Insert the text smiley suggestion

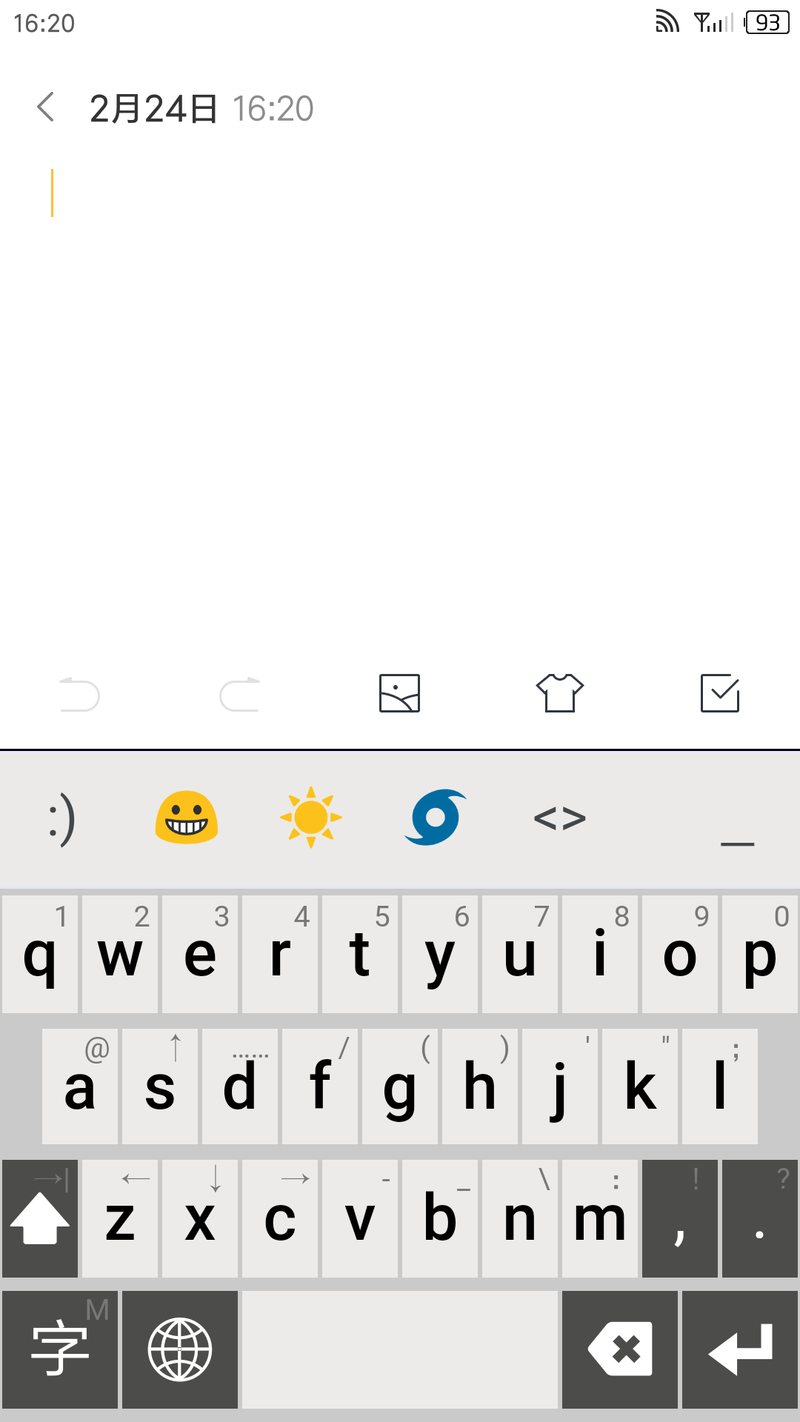61,819
